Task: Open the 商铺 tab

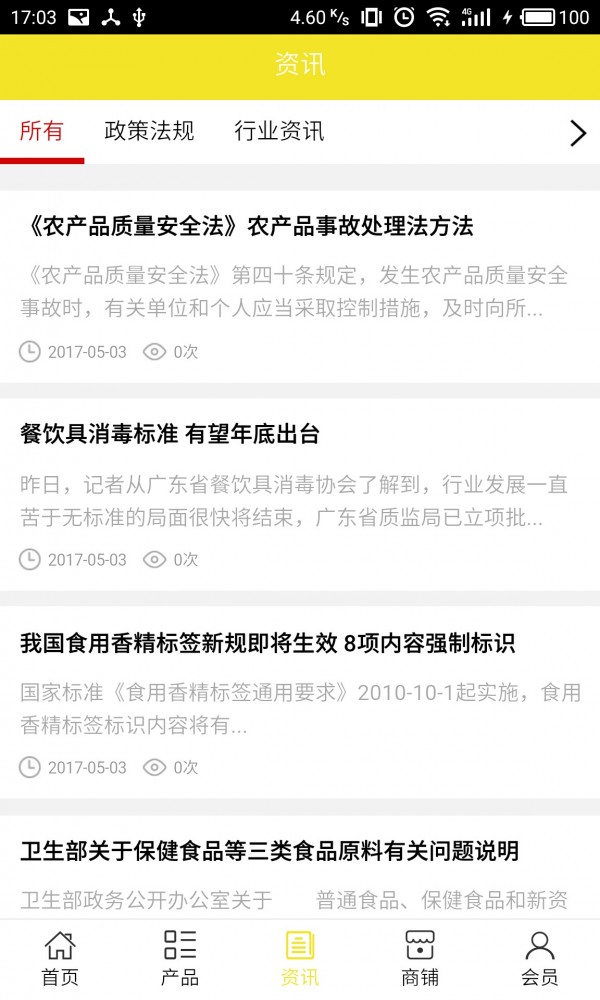Action: click(420, 958)
